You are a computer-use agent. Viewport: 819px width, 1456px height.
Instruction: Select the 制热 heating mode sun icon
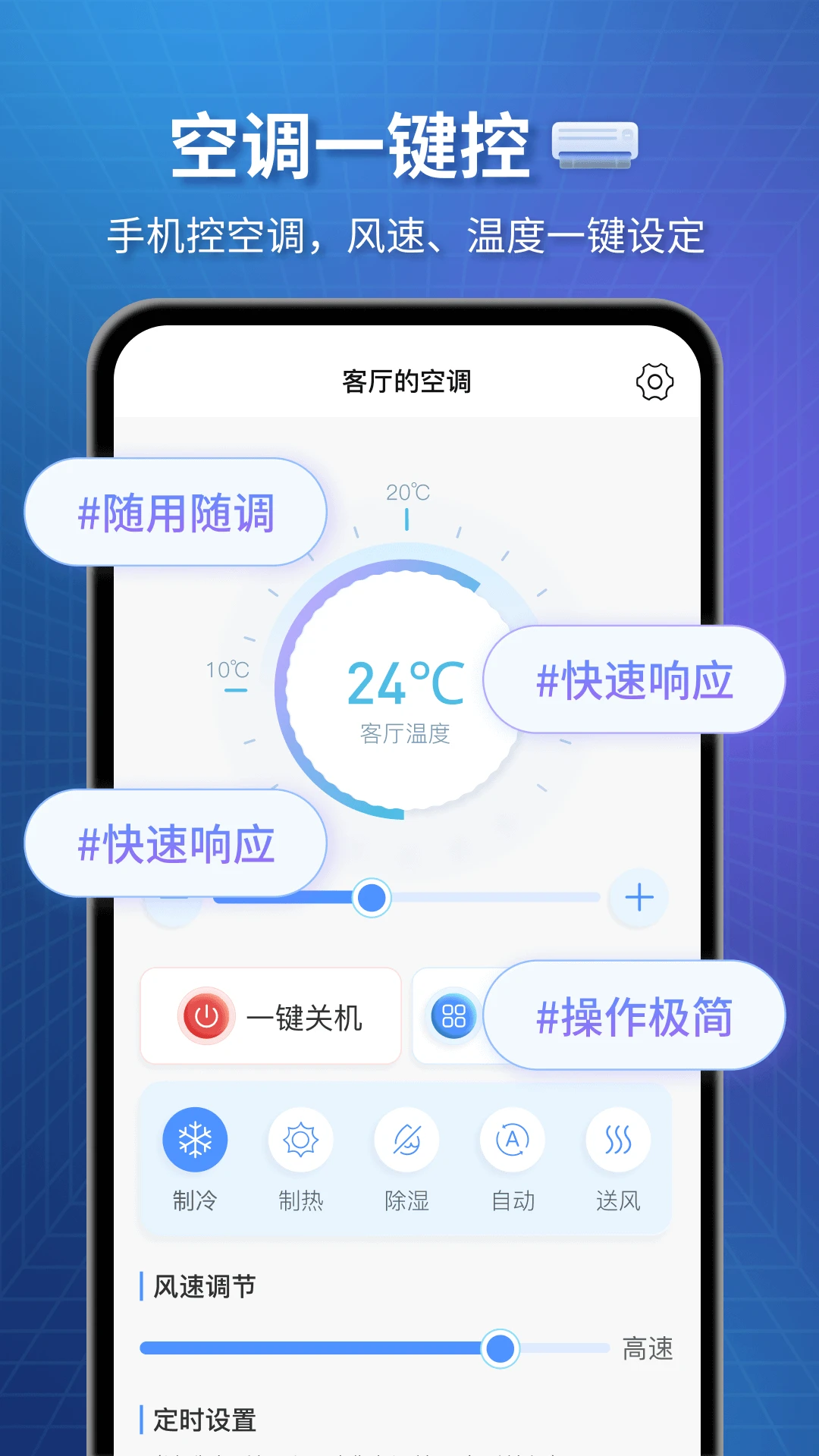tap(301, 1140)
